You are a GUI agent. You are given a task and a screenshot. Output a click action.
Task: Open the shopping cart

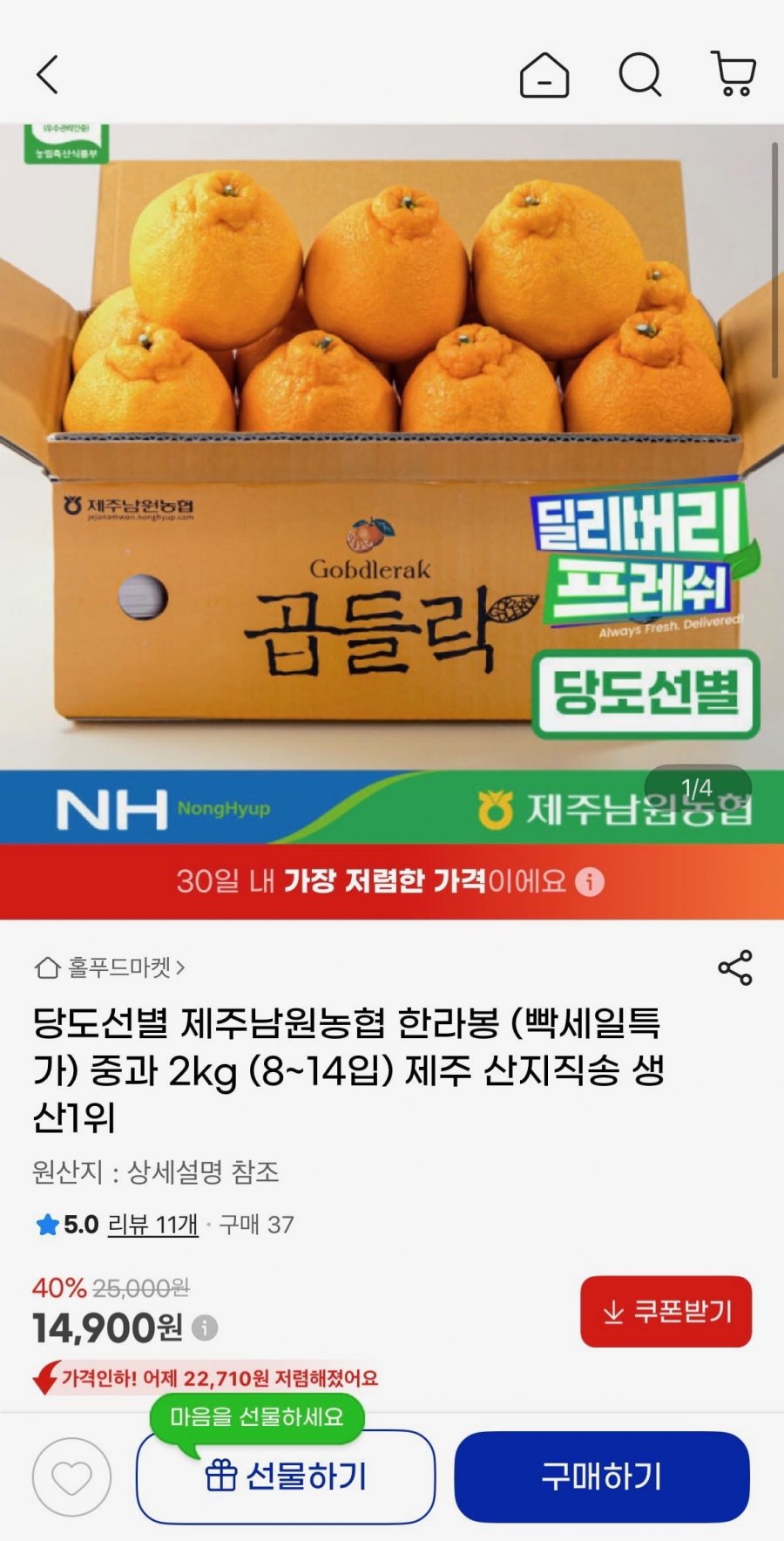733,74
